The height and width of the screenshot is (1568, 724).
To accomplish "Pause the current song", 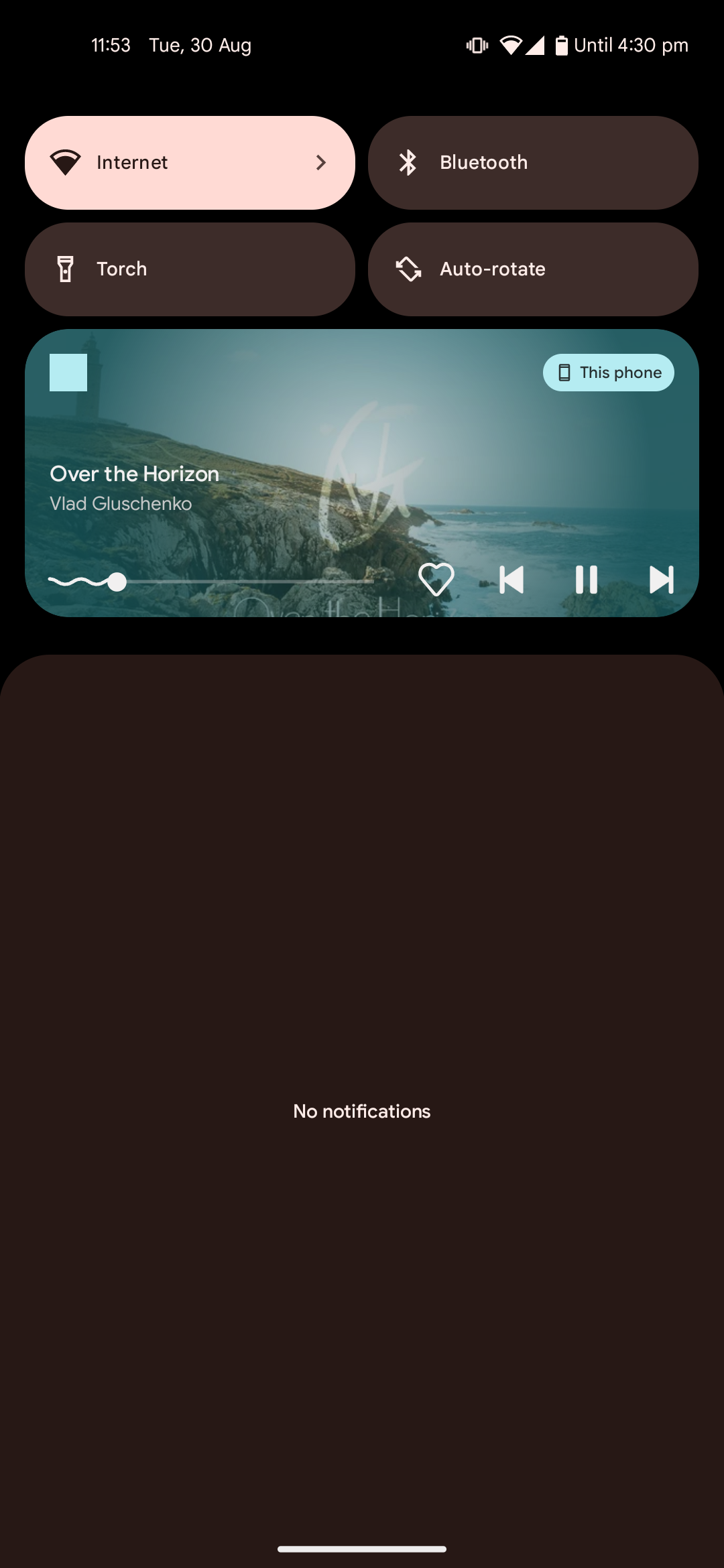I will click(x=586, y=580).
